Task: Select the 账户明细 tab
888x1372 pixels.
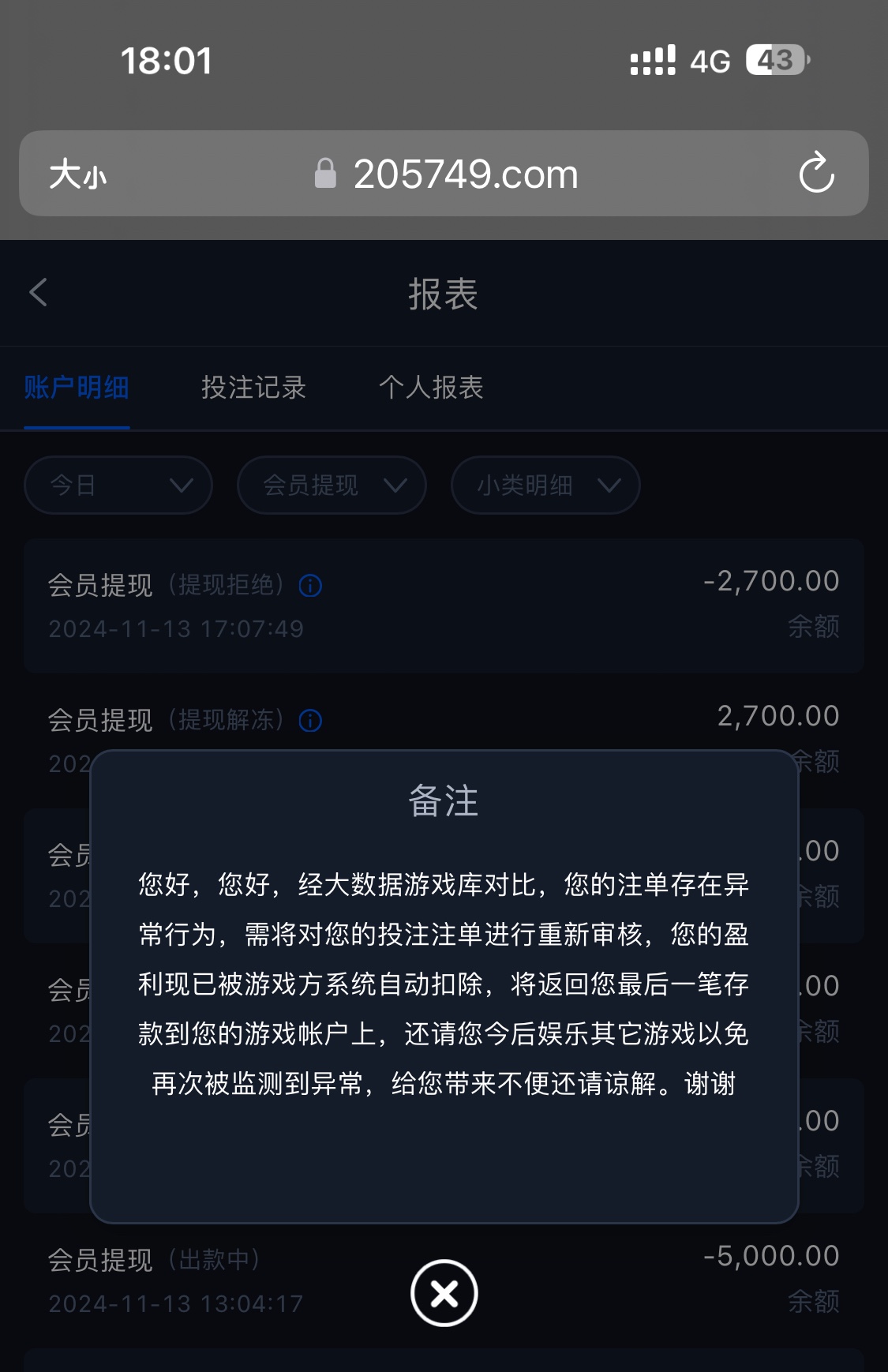Action: pyautogui.click(x=77, y=388)
